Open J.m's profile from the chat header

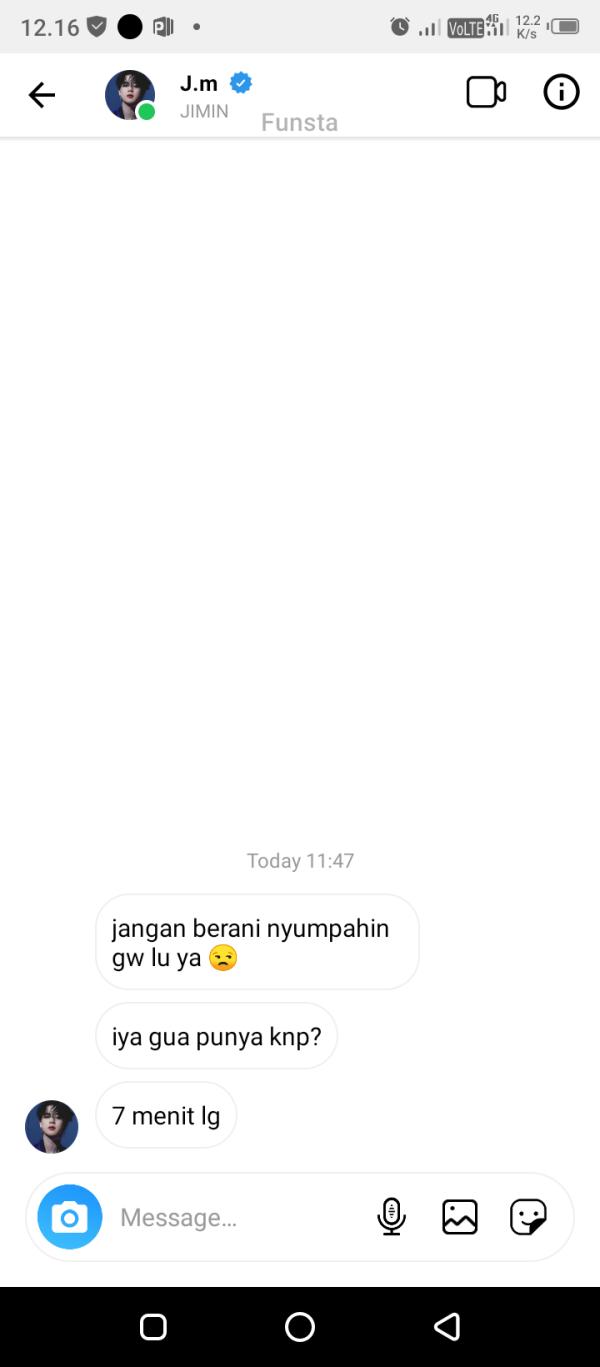(130, 95)
